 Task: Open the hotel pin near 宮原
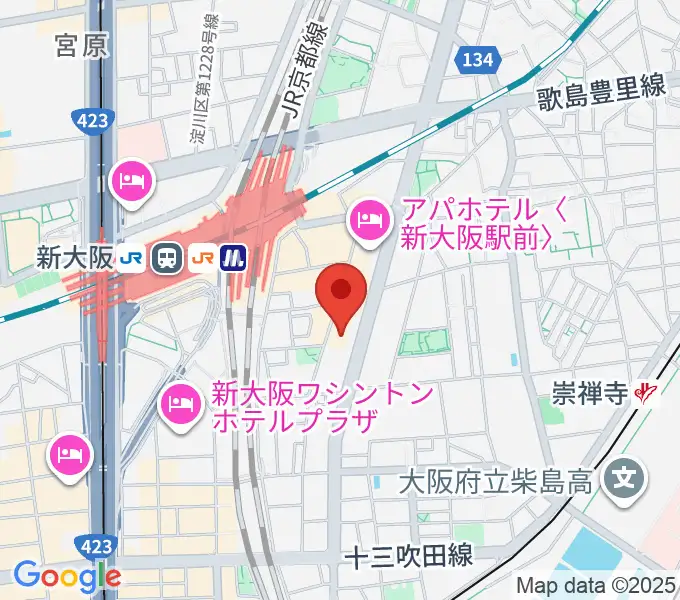point(132,180)
